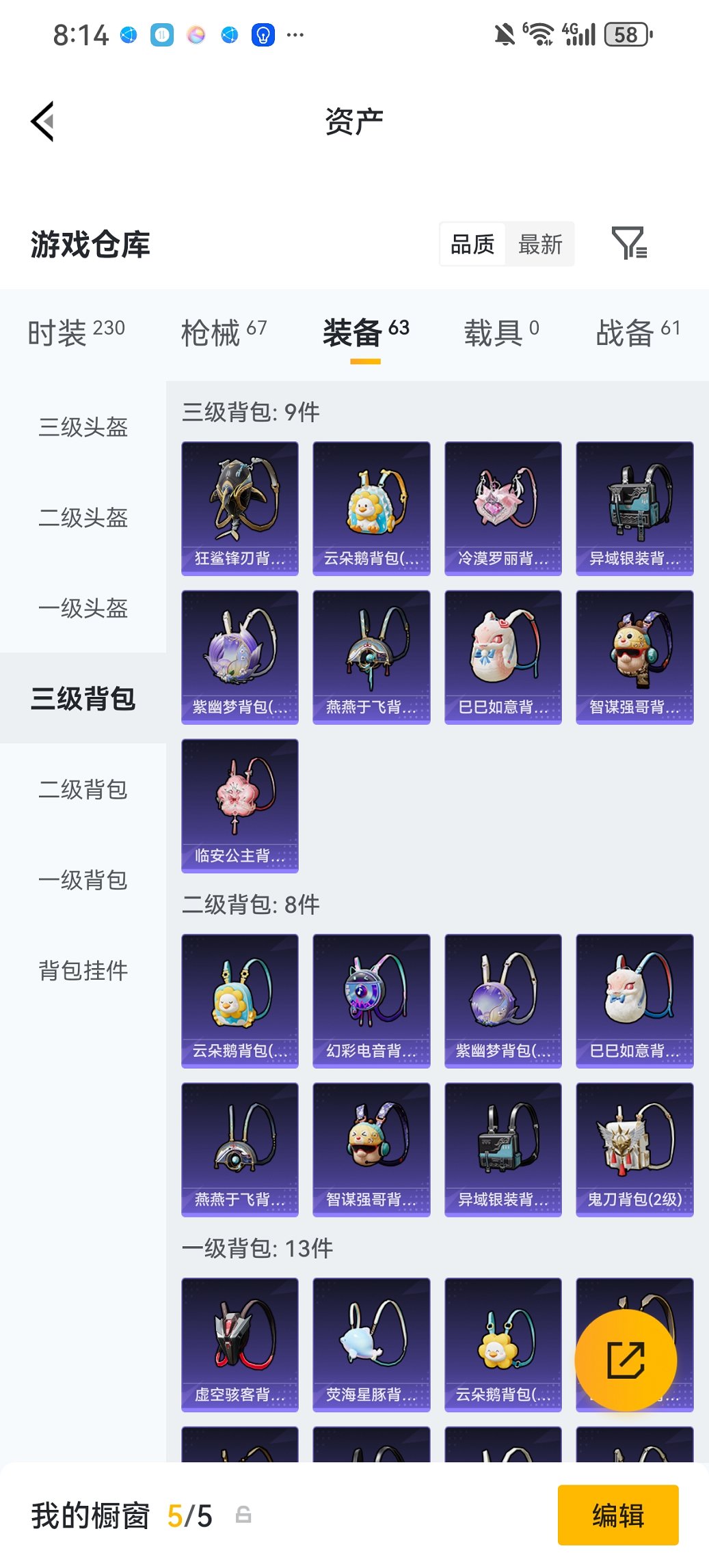Tap the 编辑 button

click(x=617, y=1515)
